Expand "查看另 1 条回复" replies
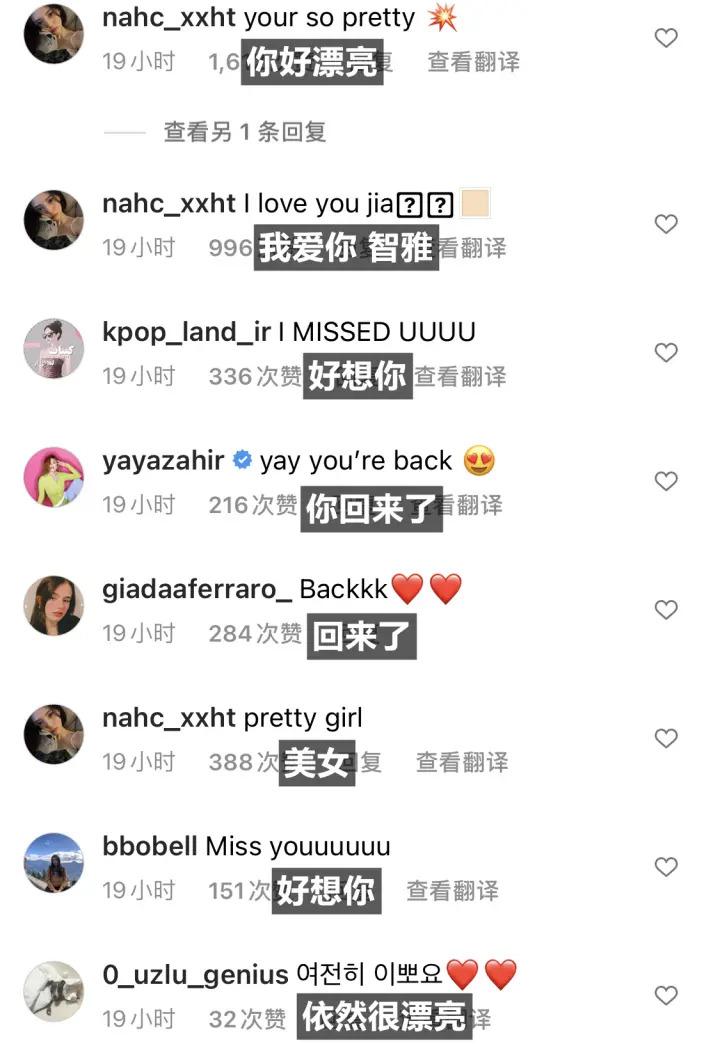This screenshot has height=1044, width=720. [244, 132]
